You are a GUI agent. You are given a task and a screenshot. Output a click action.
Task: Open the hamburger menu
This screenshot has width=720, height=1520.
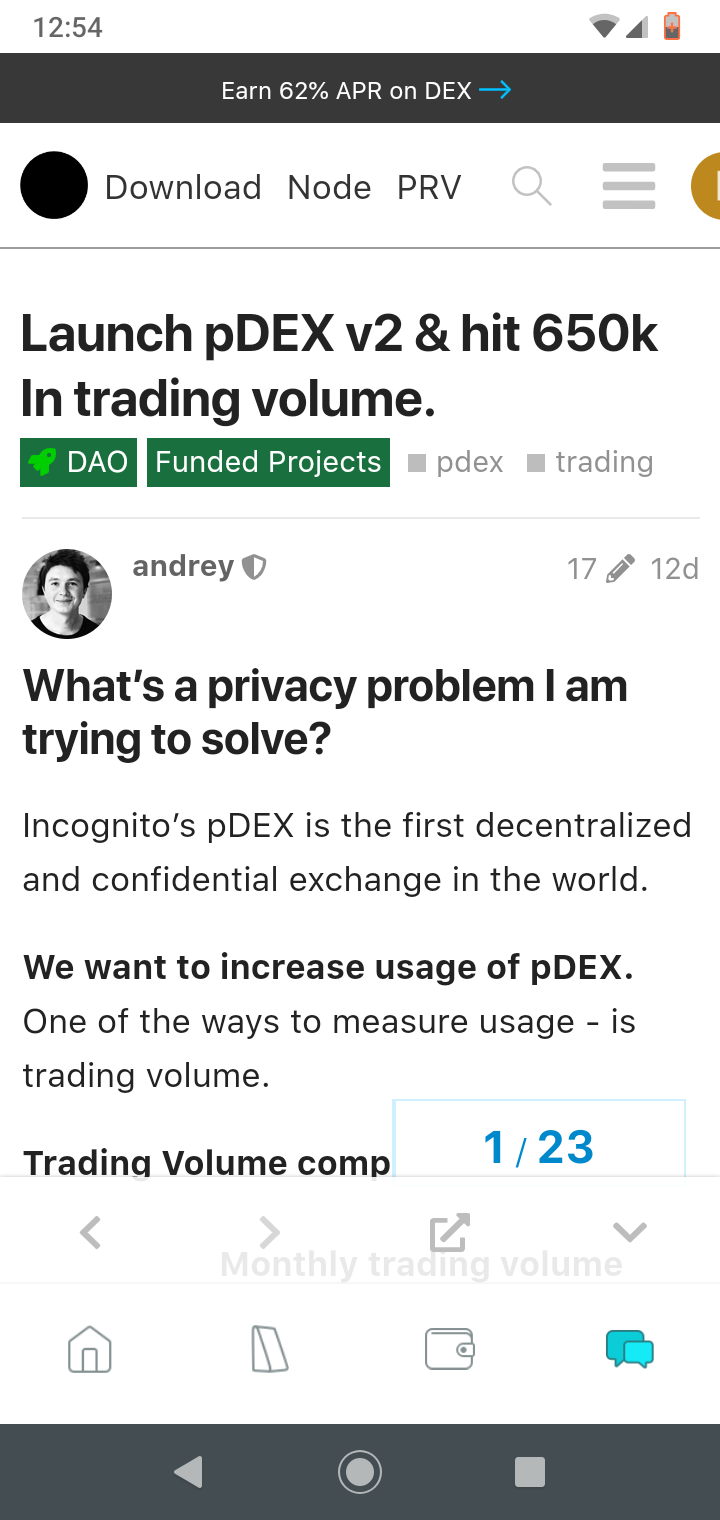[x=629, y=186]
